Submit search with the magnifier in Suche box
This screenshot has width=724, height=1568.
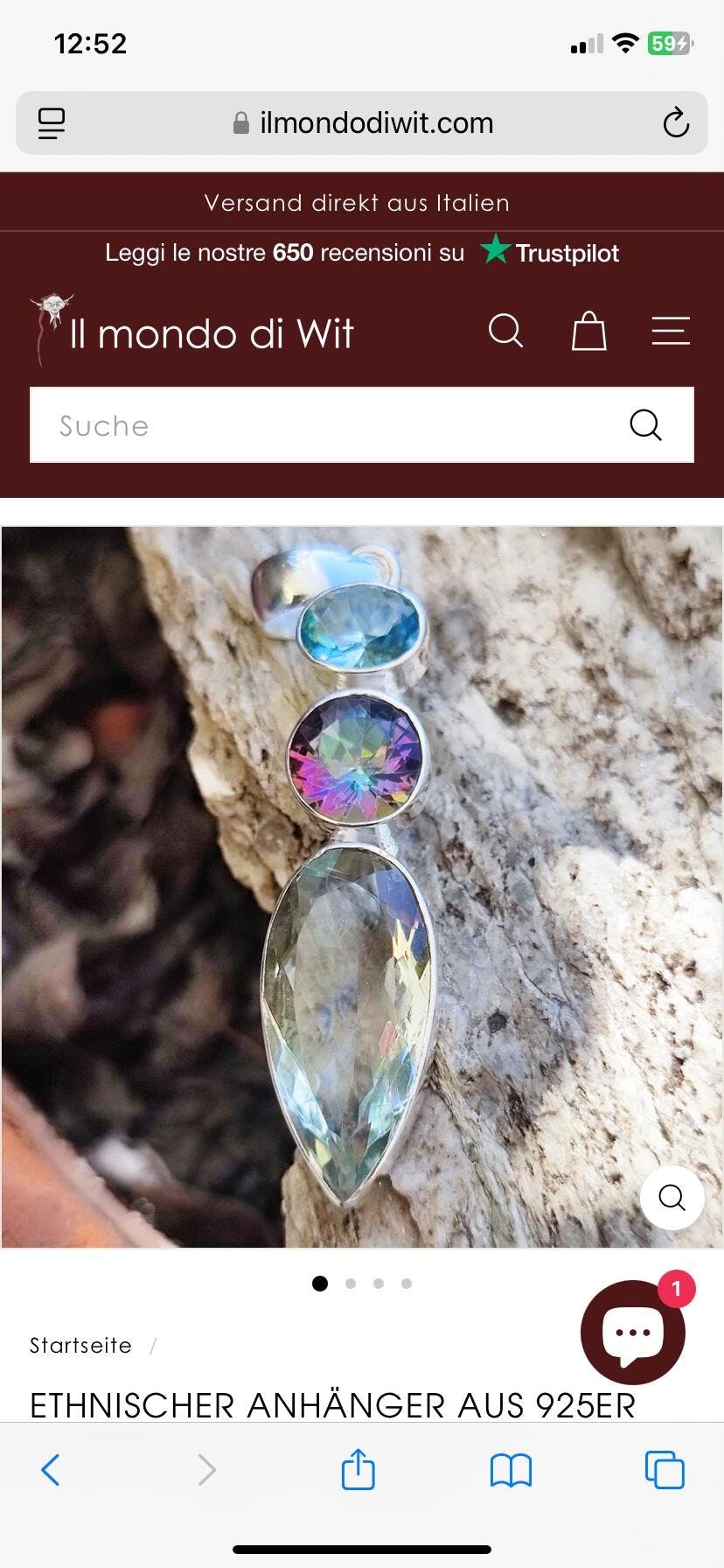click(645, 425)
